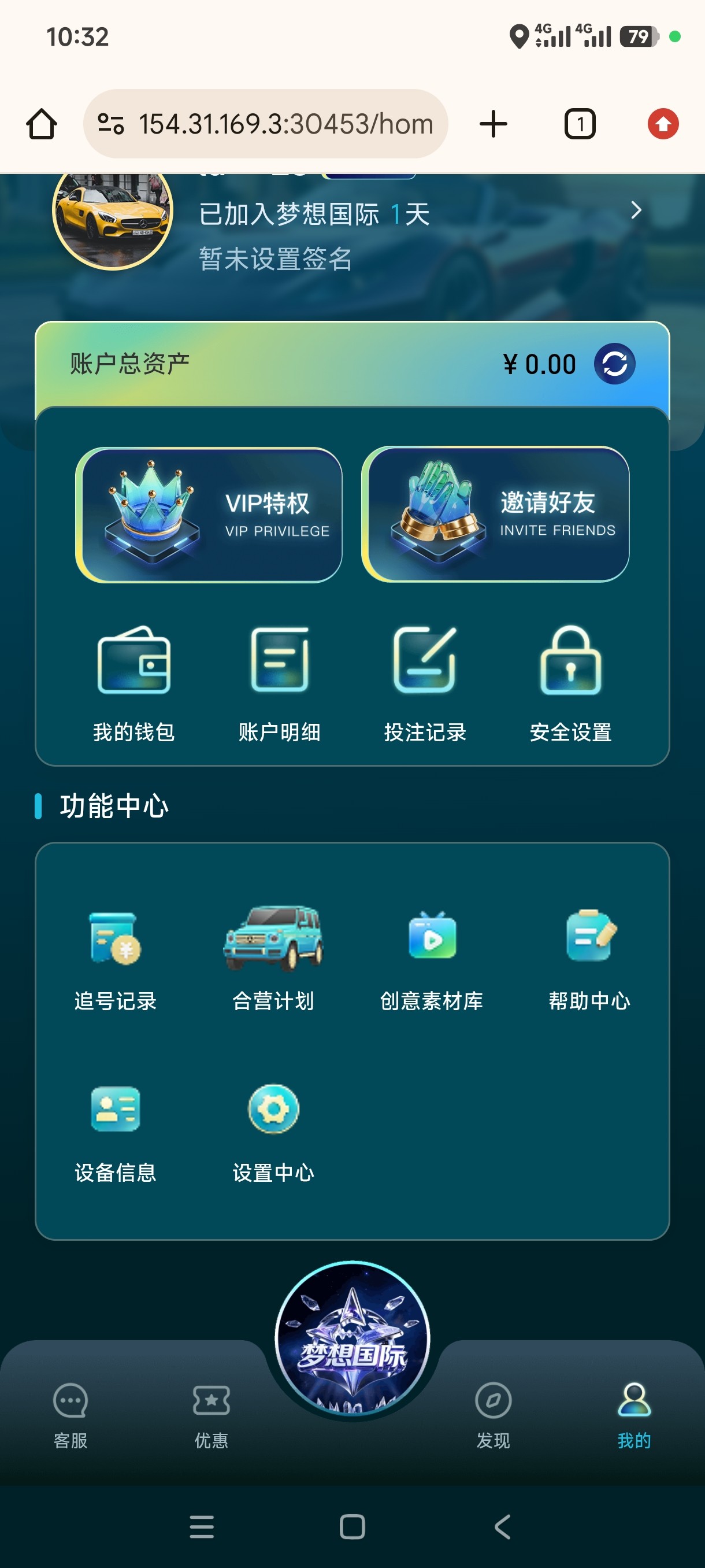Screen dimensions: 705x1568
Task: Switch to the 优惠 promotions tab
Action: [211, 1415]
